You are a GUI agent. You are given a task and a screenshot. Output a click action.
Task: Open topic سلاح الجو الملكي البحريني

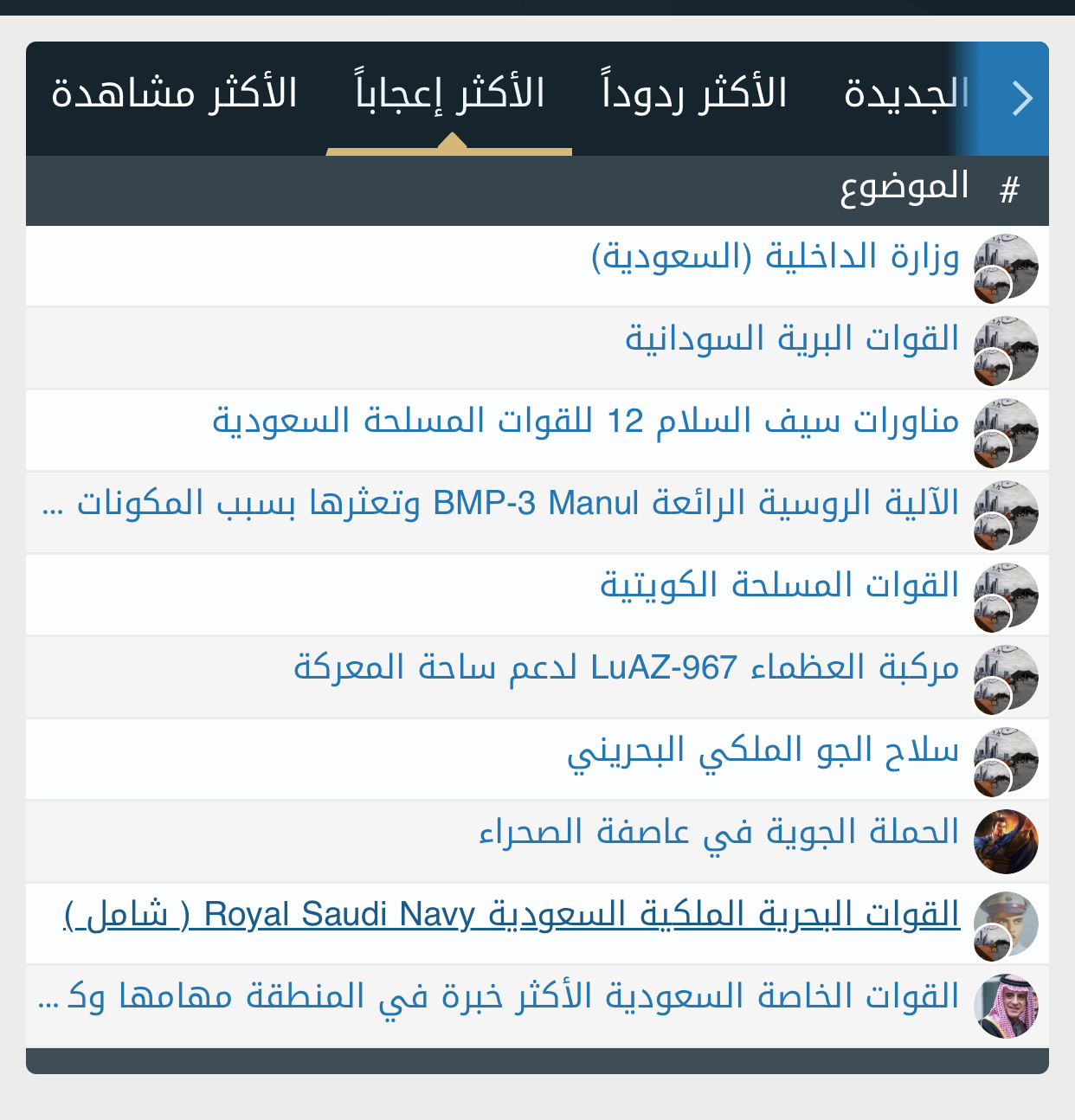coord(763,750)
